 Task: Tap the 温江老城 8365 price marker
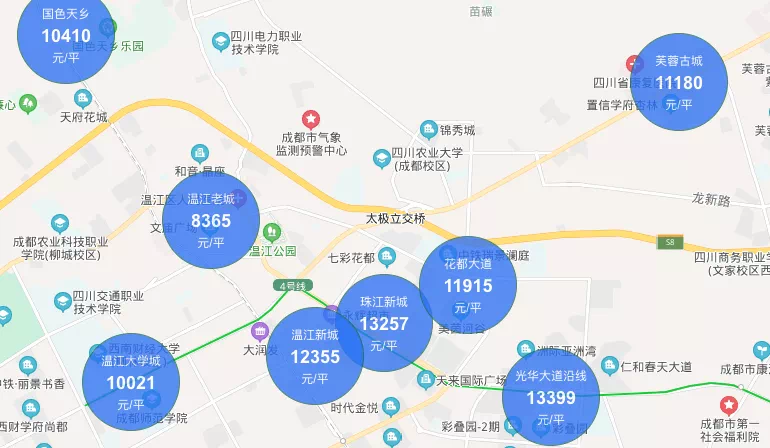(x=211, y=220)
